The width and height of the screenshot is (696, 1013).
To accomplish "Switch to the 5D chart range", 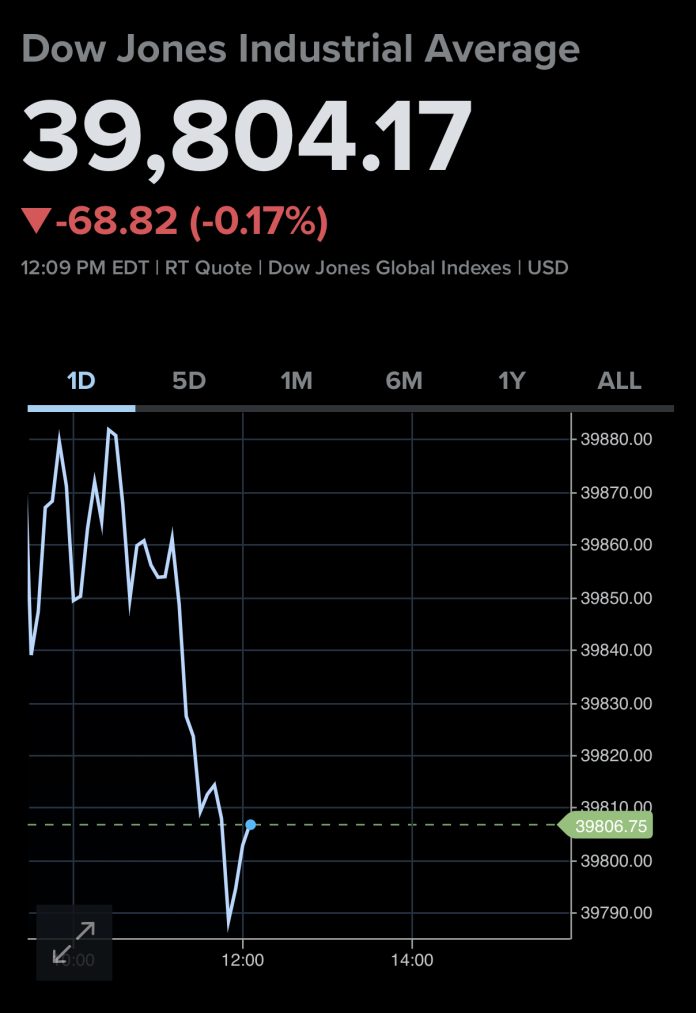I will click(188, 381).
